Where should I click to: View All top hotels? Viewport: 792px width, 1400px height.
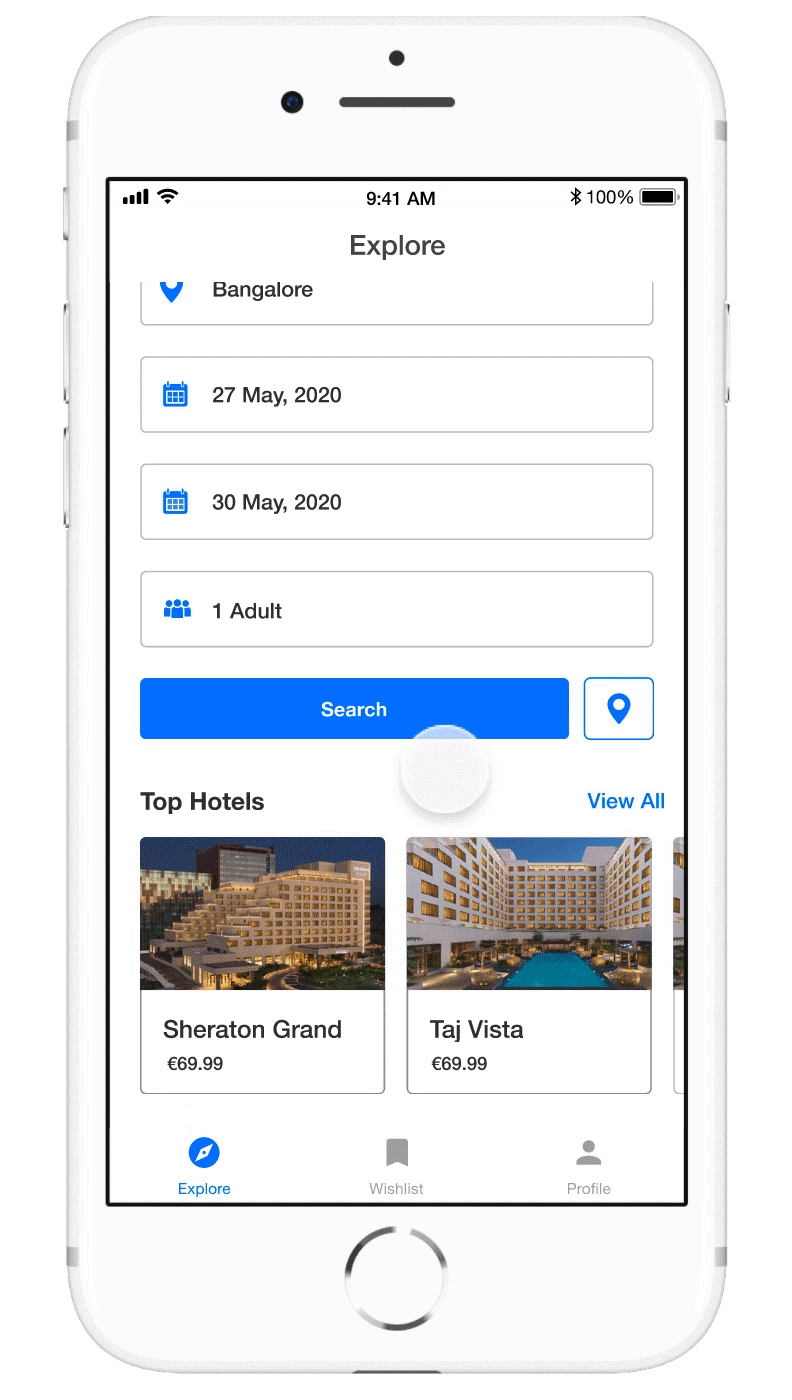626,801
